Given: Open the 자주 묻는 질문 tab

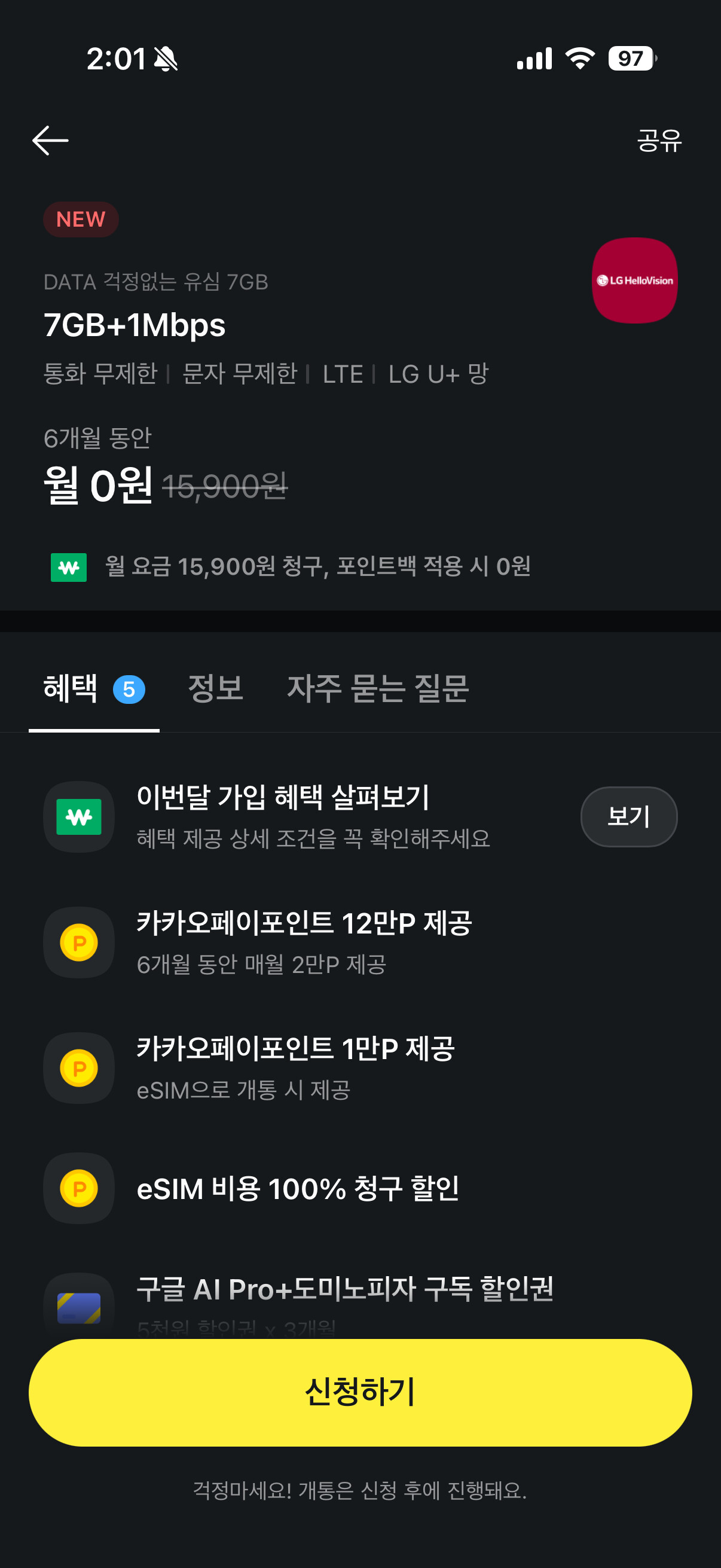Looking at the screenshot, I should coord(377,689).
